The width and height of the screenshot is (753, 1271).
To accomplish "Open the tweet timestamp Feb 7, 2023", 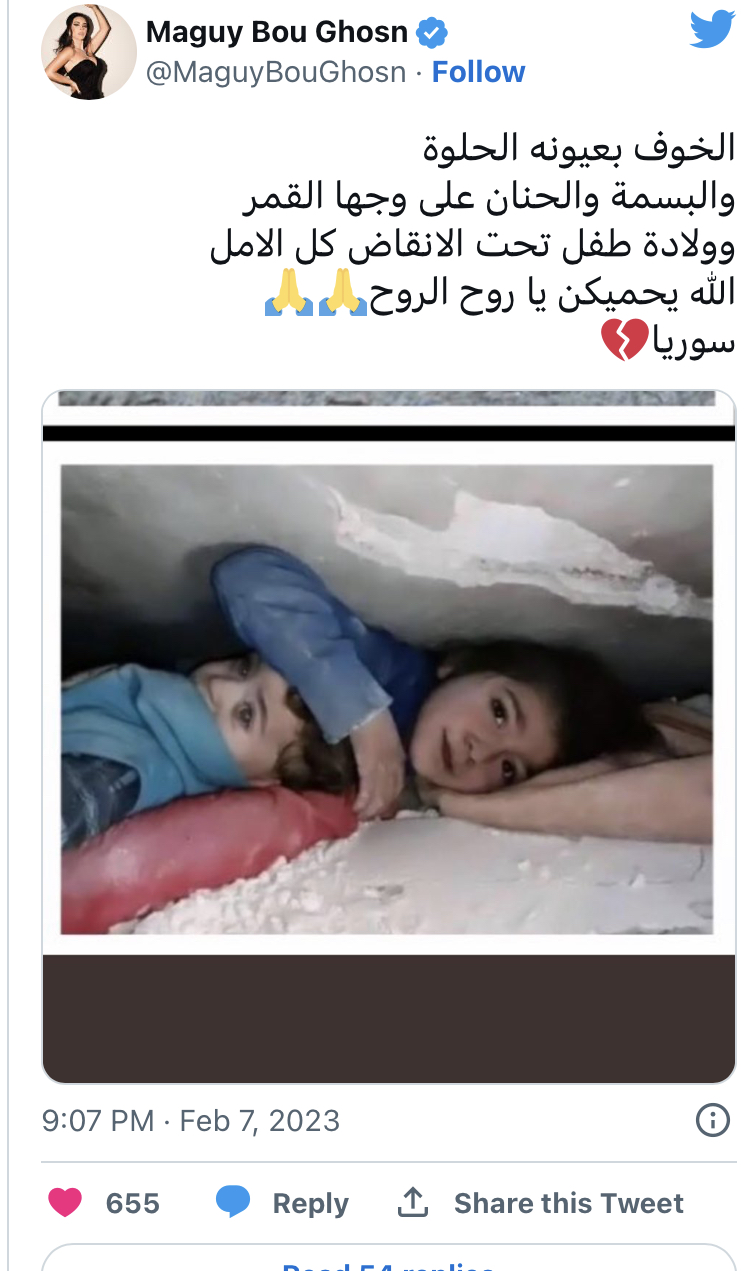I will 191,1120.
